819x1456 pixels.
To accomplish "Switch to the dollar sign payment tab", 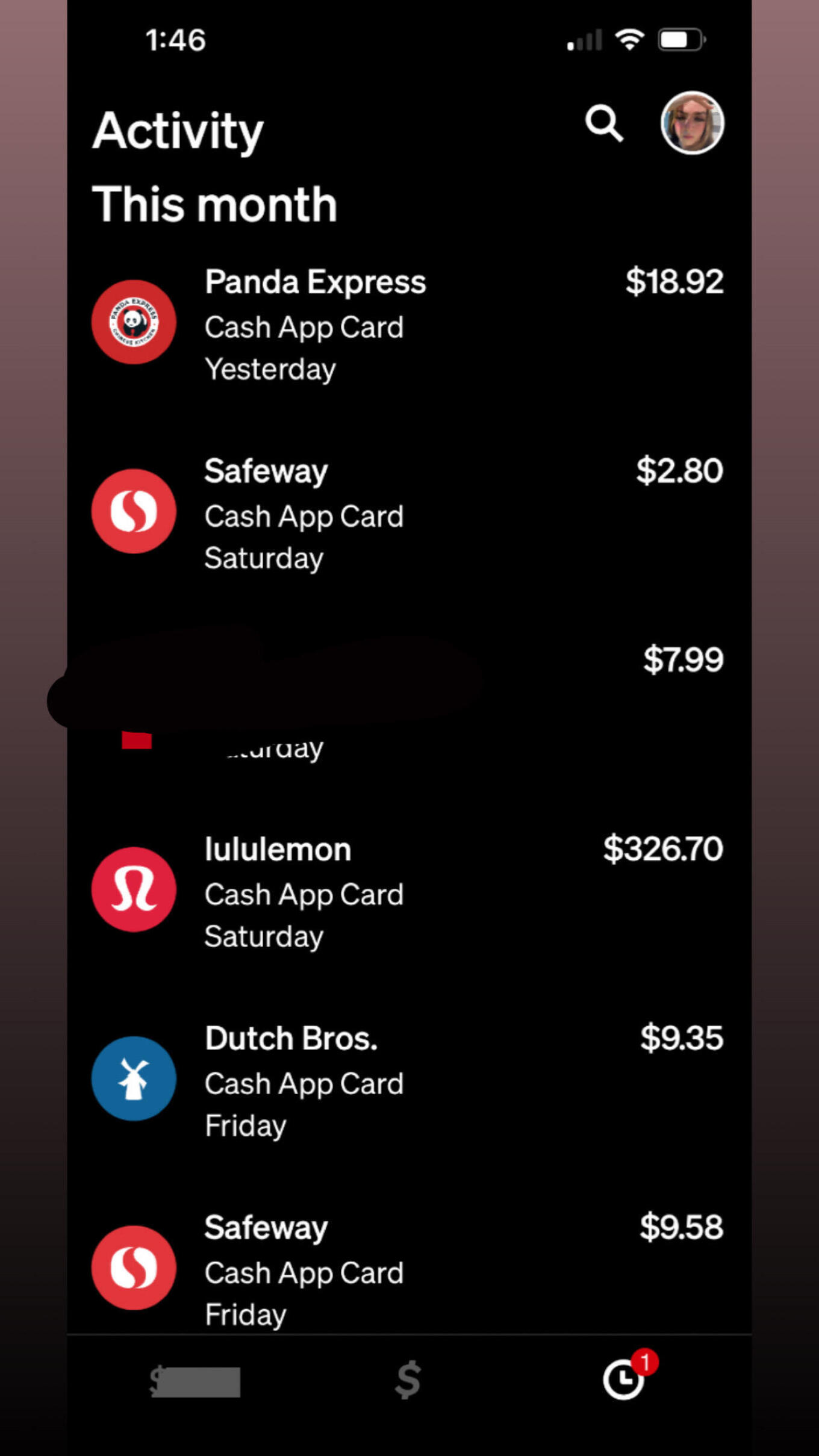I will (408, 1380).
